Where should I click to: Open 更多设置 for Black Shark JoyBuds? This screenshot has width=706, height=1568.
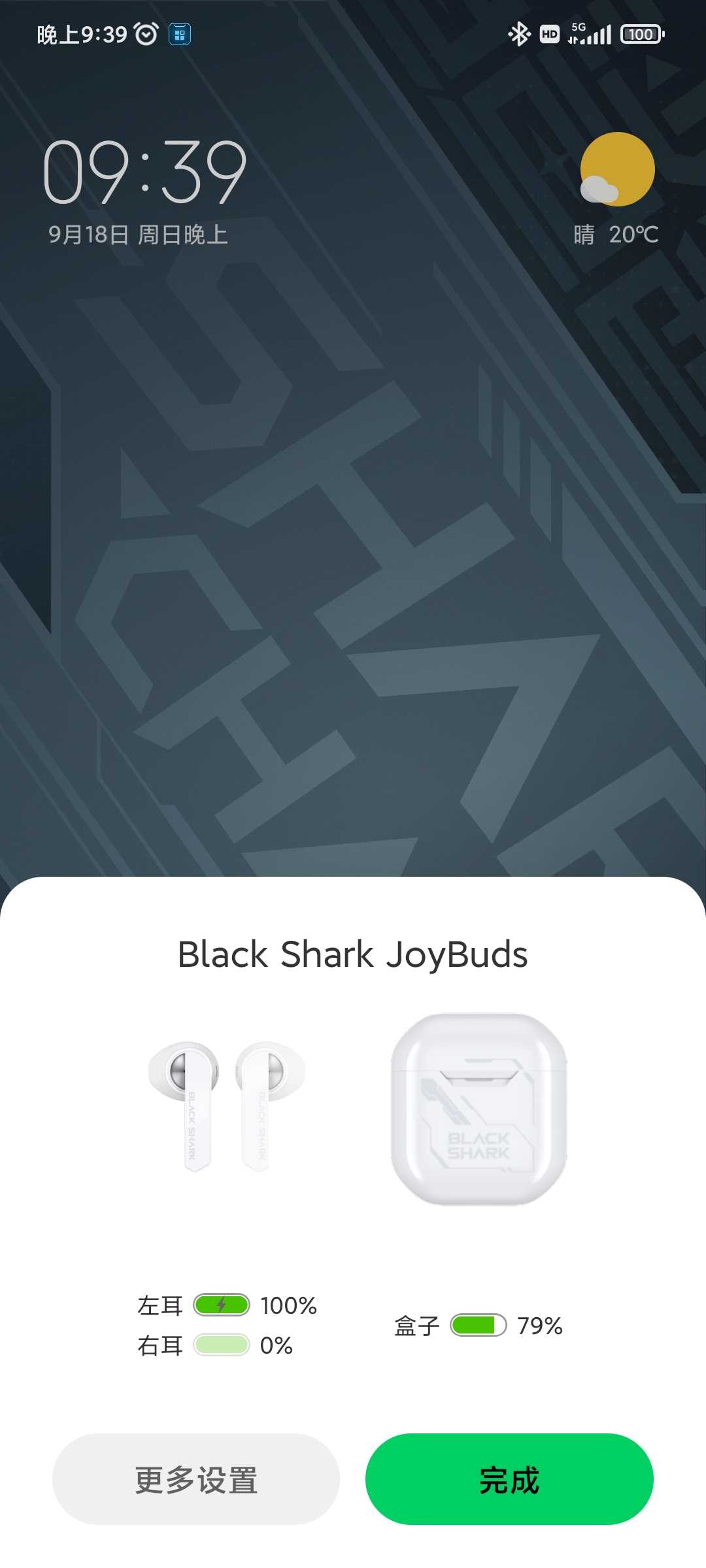click(x=196, y=1479)
